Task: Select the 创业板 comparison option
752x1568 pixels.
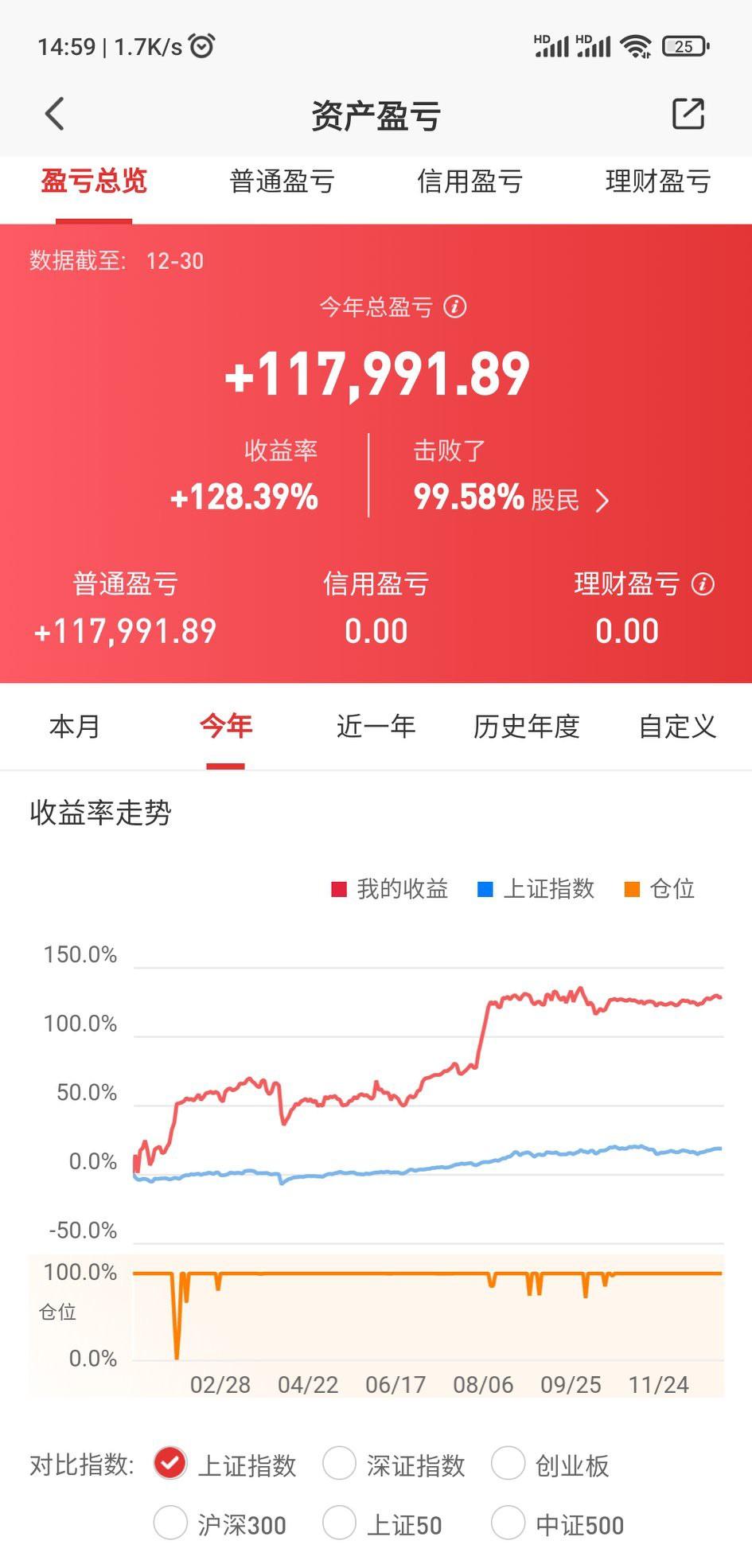Action: tap(508, 1464)
